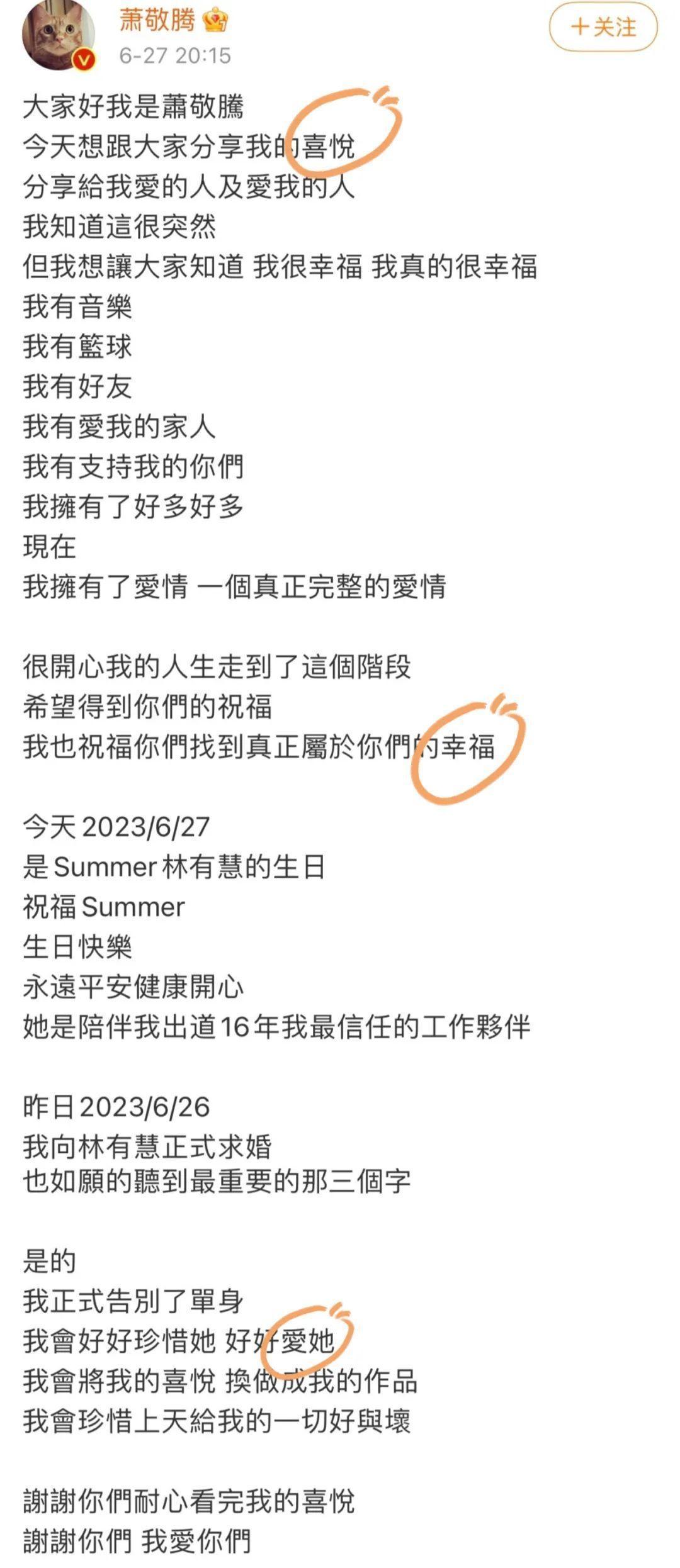The height and width of the screenshot is (1568, 680).
Task: Tap the username 萧敬腾
Action: click(157, 20)
